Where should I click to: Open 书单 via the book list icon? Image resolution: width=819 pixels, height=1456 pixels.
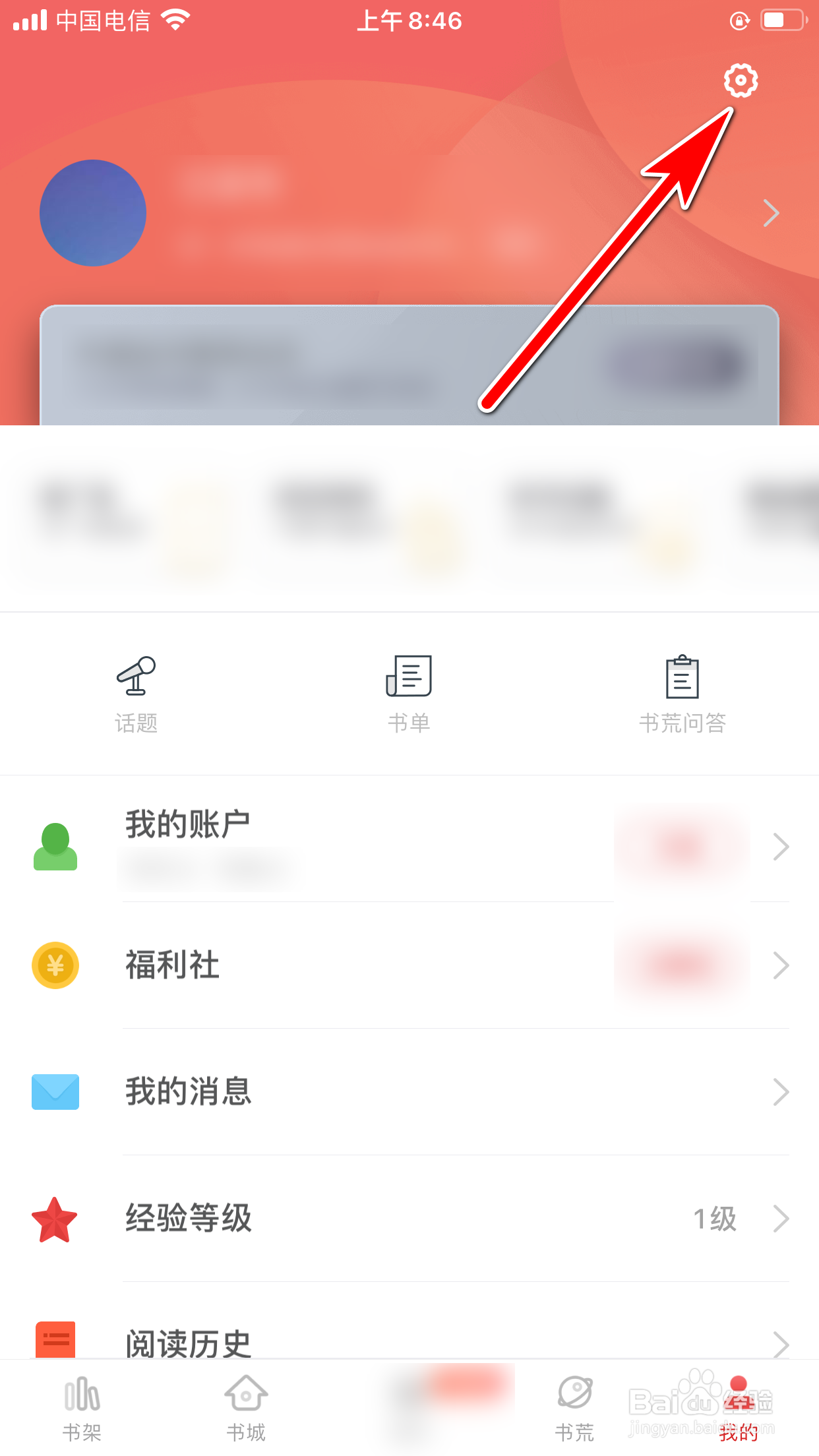tap(409, 676)
